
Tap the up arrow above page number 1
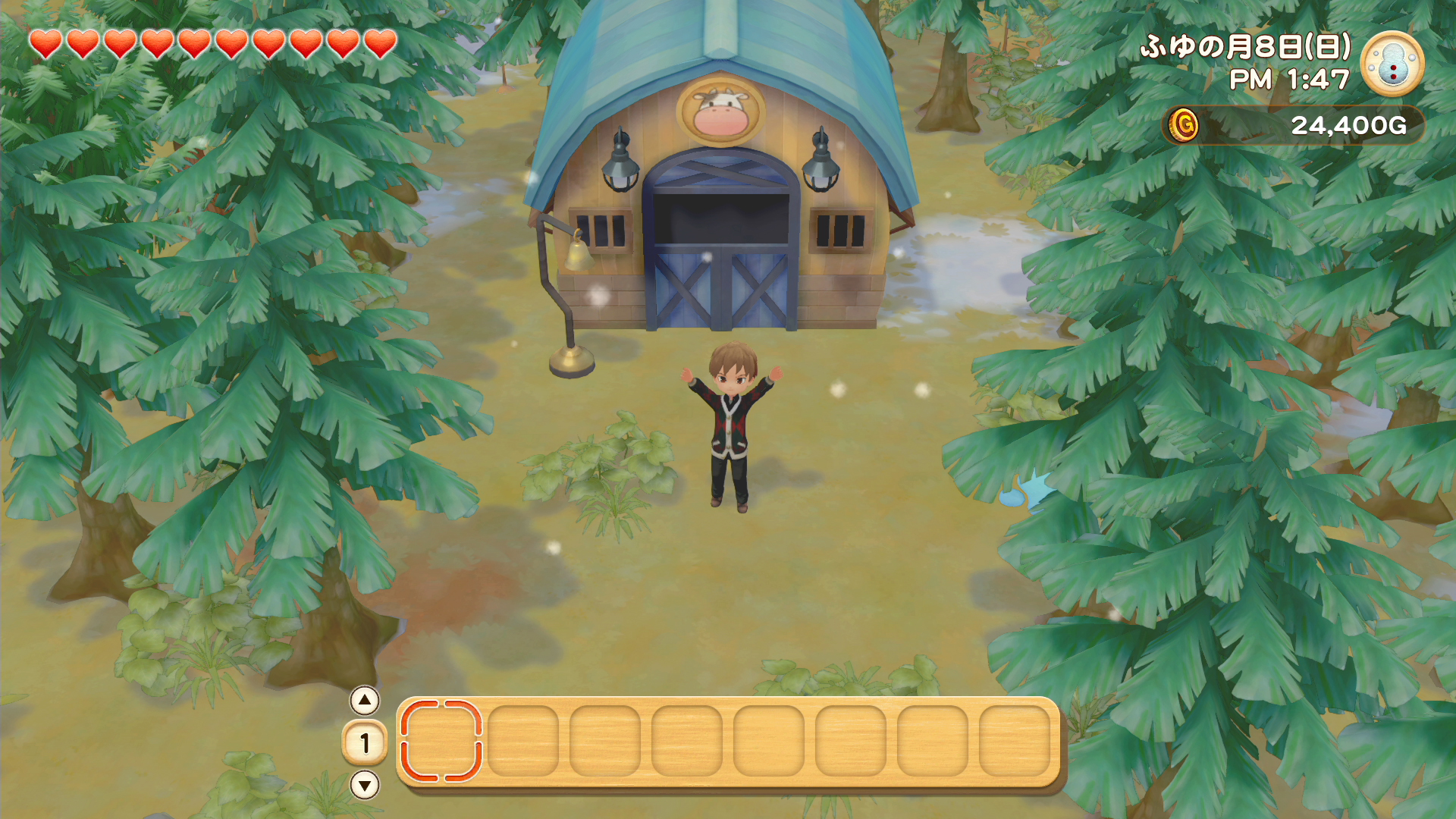click(x=365, y=701)
